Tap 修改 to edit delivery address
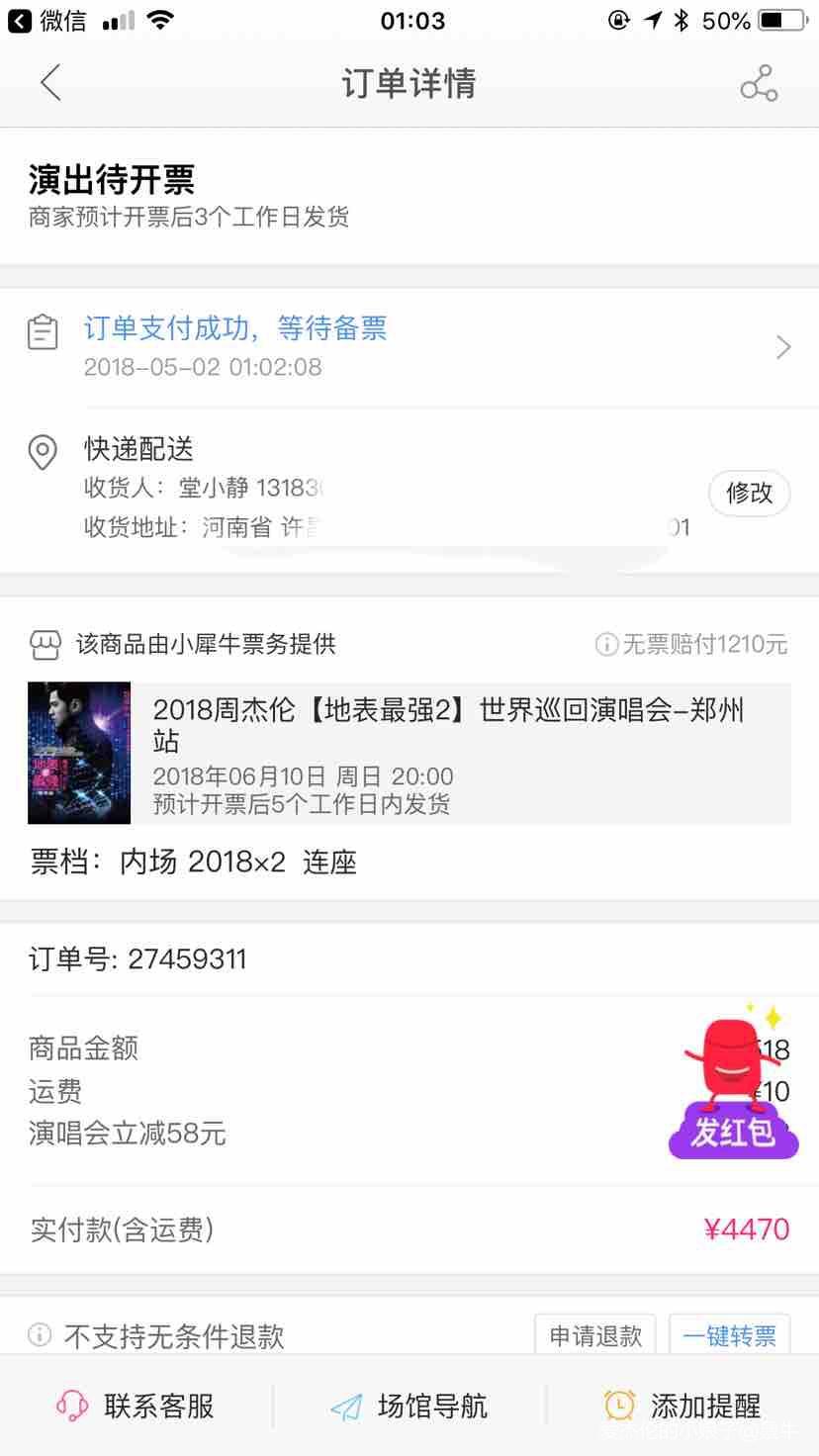 [749, 493]
